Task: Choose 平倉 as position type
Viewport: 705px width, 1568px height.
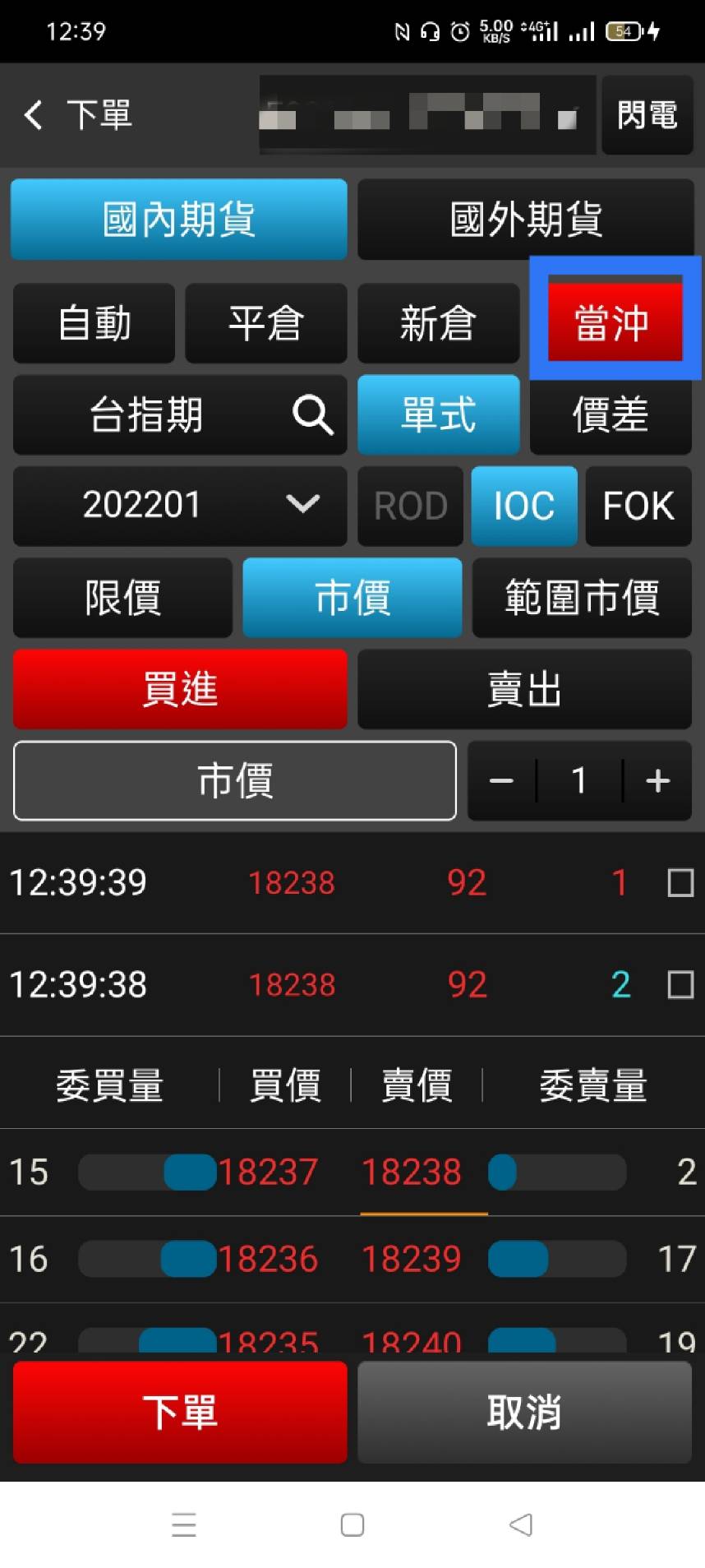Action: click(x=266, y=323)
